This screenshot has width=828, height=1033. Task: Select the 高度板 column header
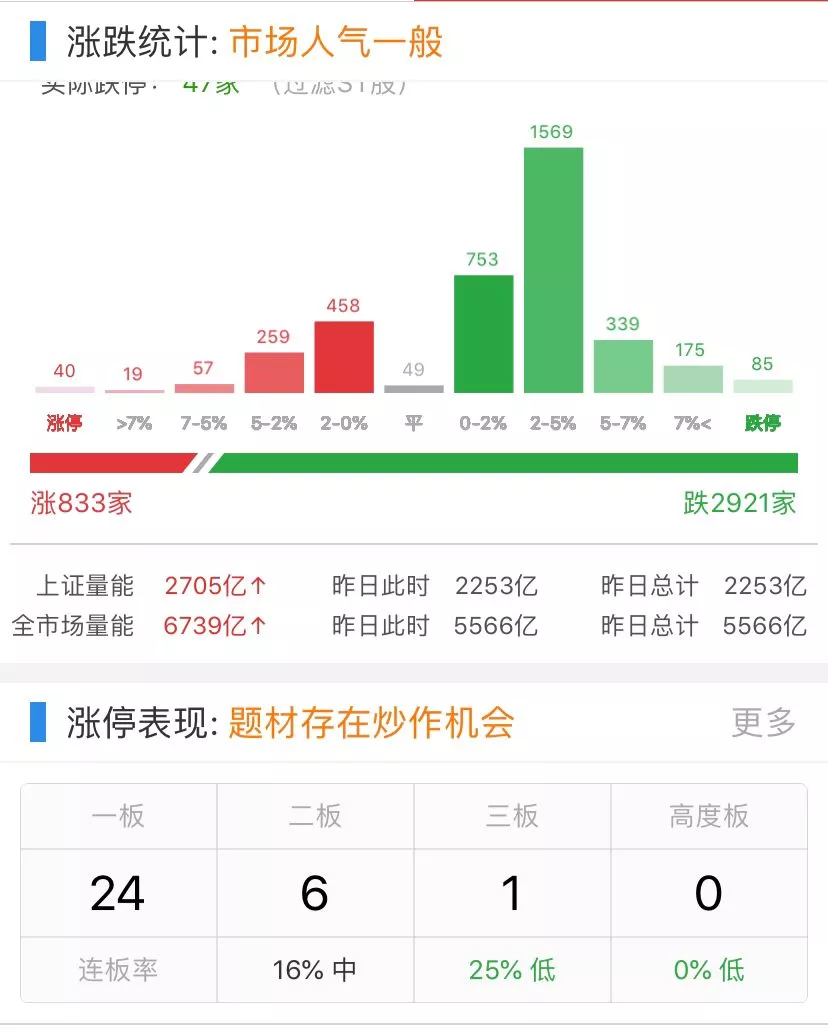[709, 815]
